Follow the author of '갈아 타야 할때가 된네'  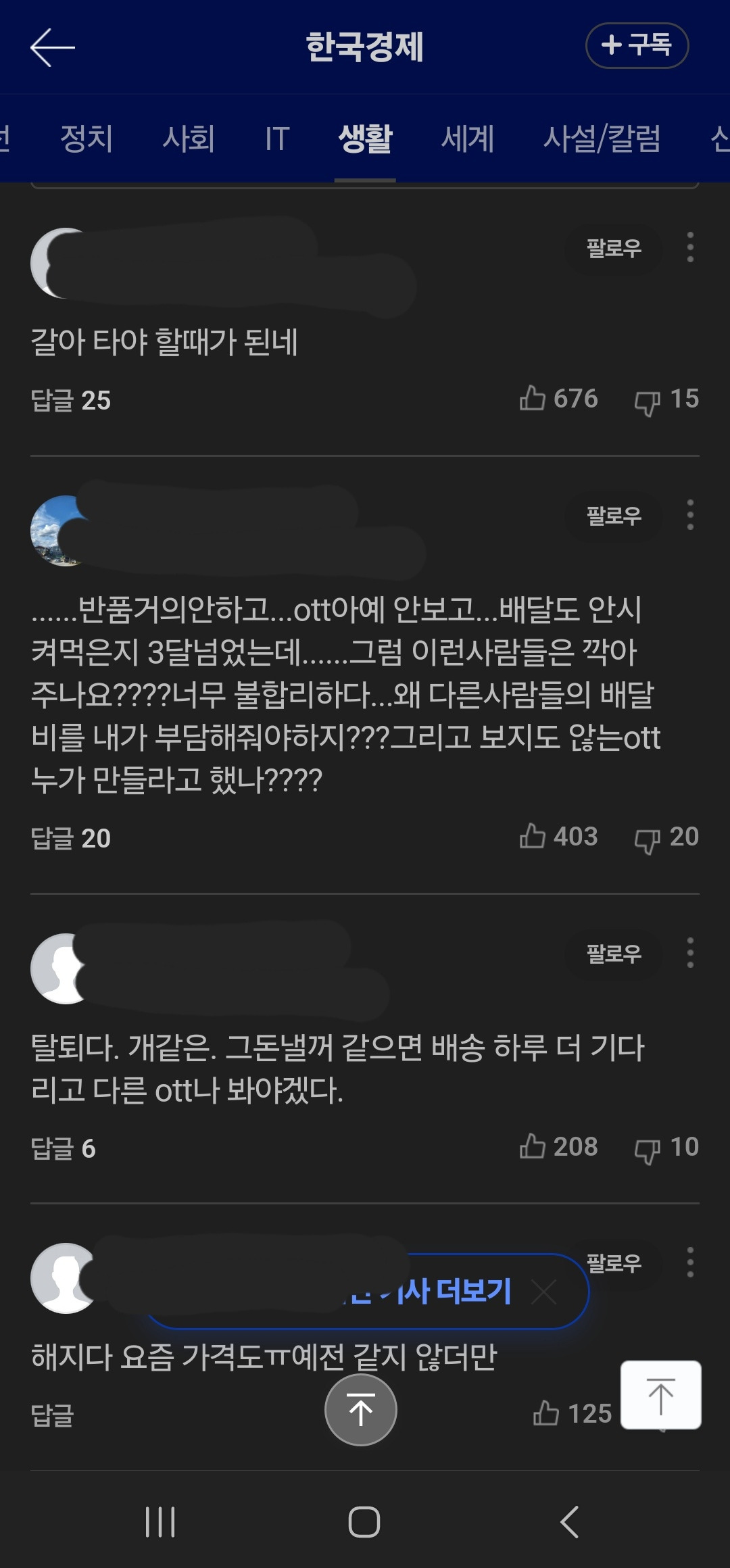(614, 248)
